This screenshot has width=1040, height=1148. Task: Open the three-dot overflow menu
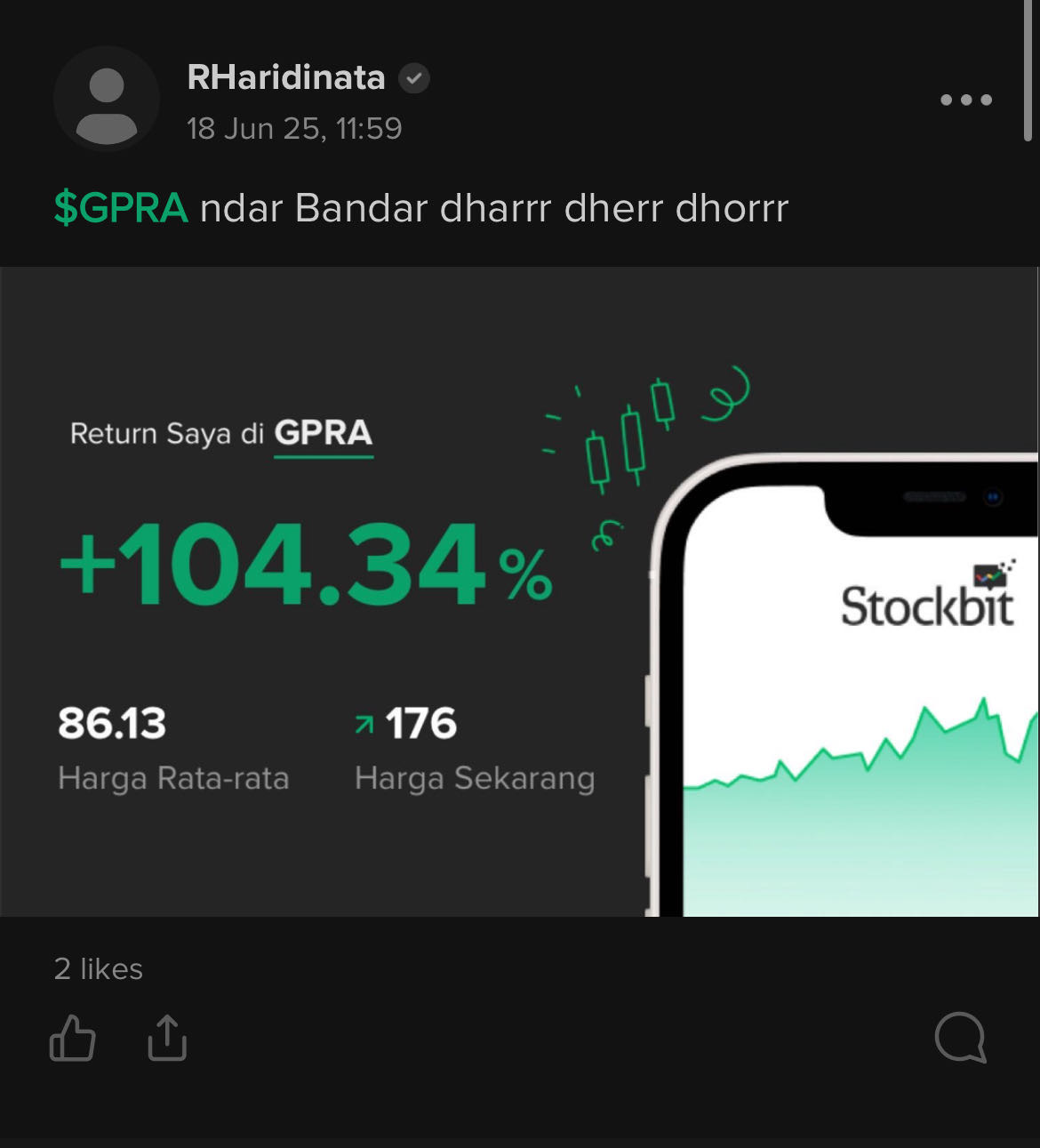click(x=965, y=100)
